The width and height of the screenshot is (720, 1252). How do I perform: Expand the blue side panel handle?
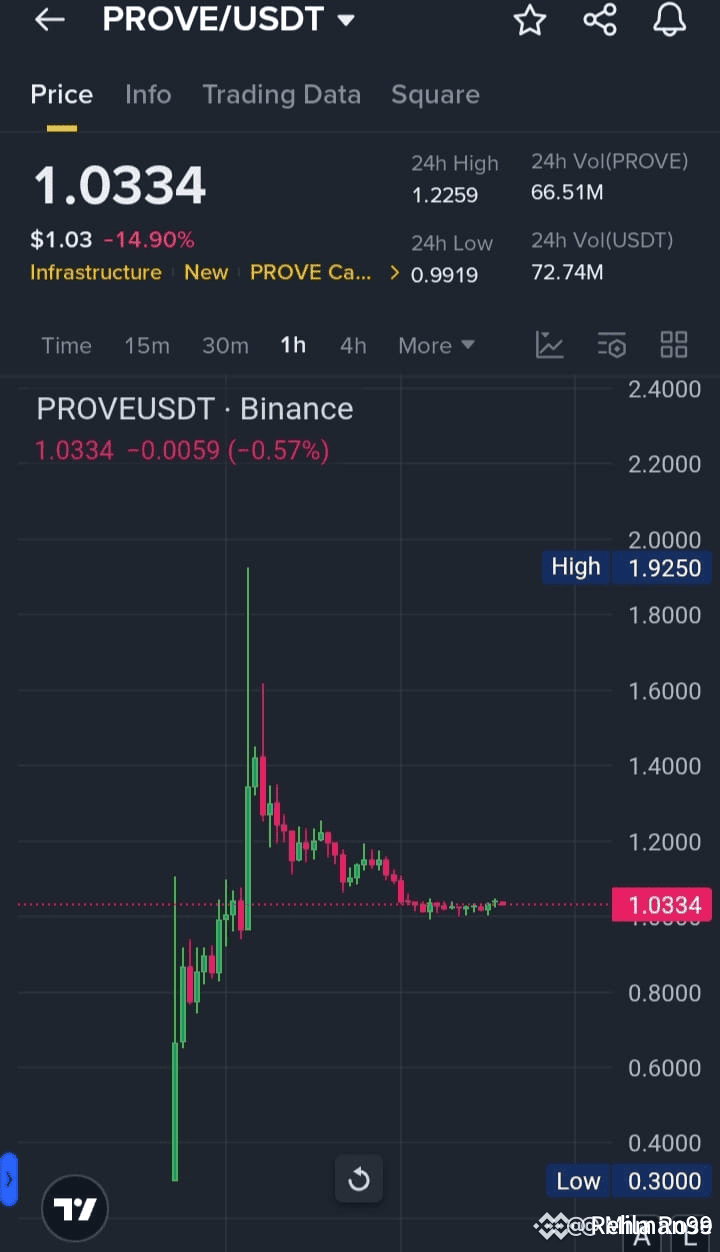(9, 1180)
